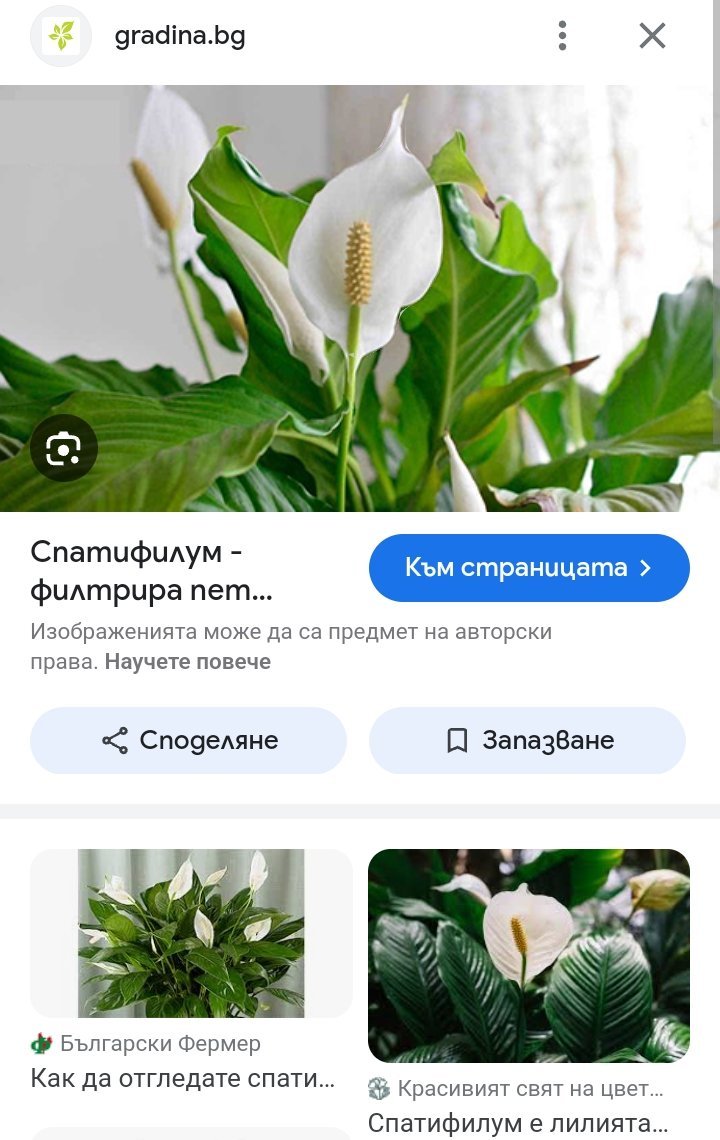
Task: Tap the Към страницата button
Action: 529,568
